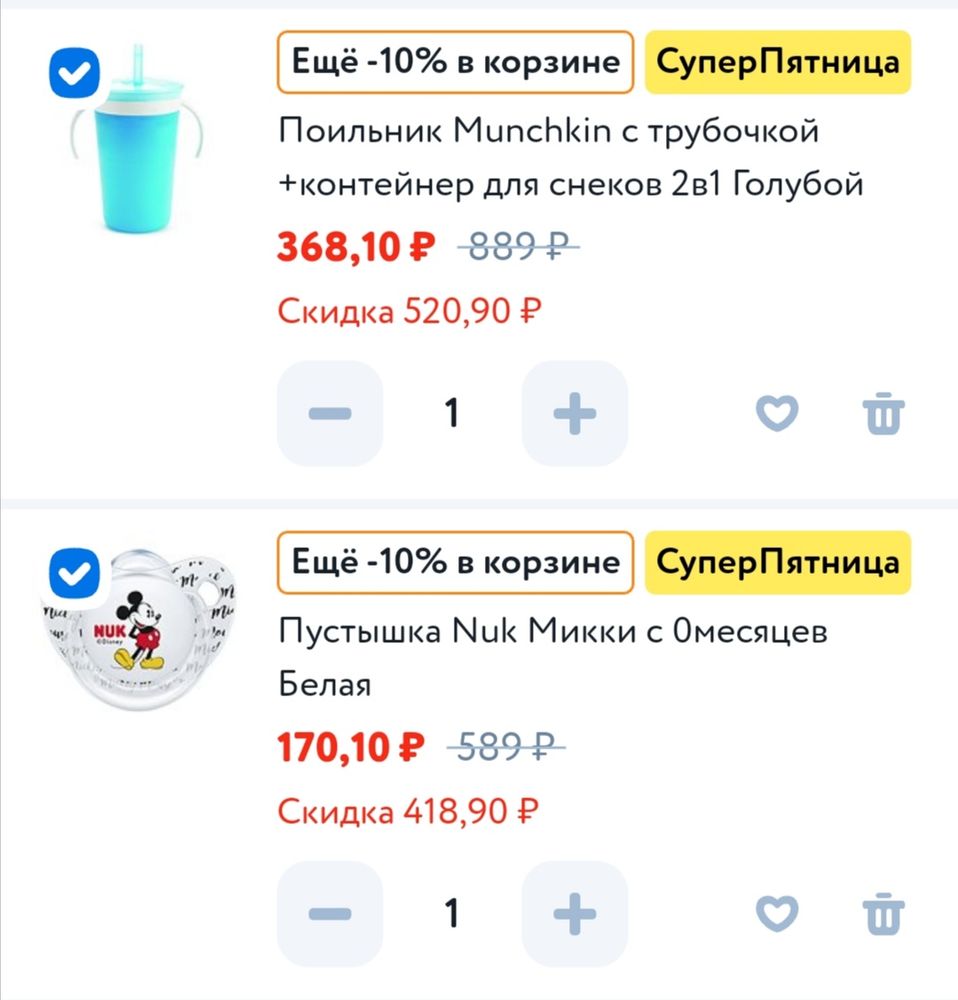Add the Nuk Микки pacifier to favorites
Image resolution: width=958 pixels, height=1000 pixels.
point(778,913)
